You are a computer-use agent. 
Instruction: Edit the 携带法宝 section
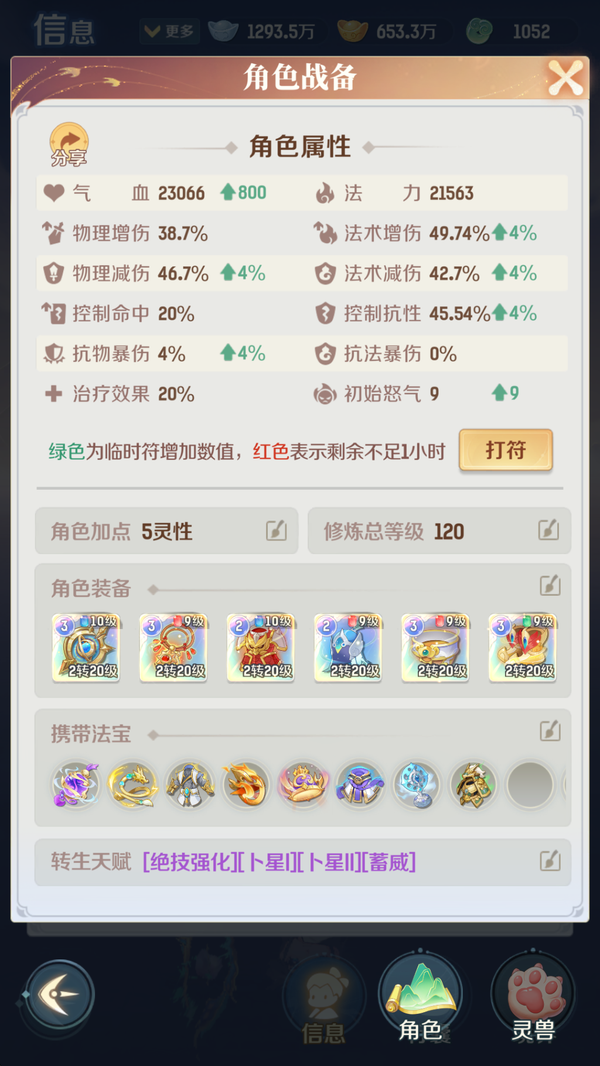coord(549,732)
